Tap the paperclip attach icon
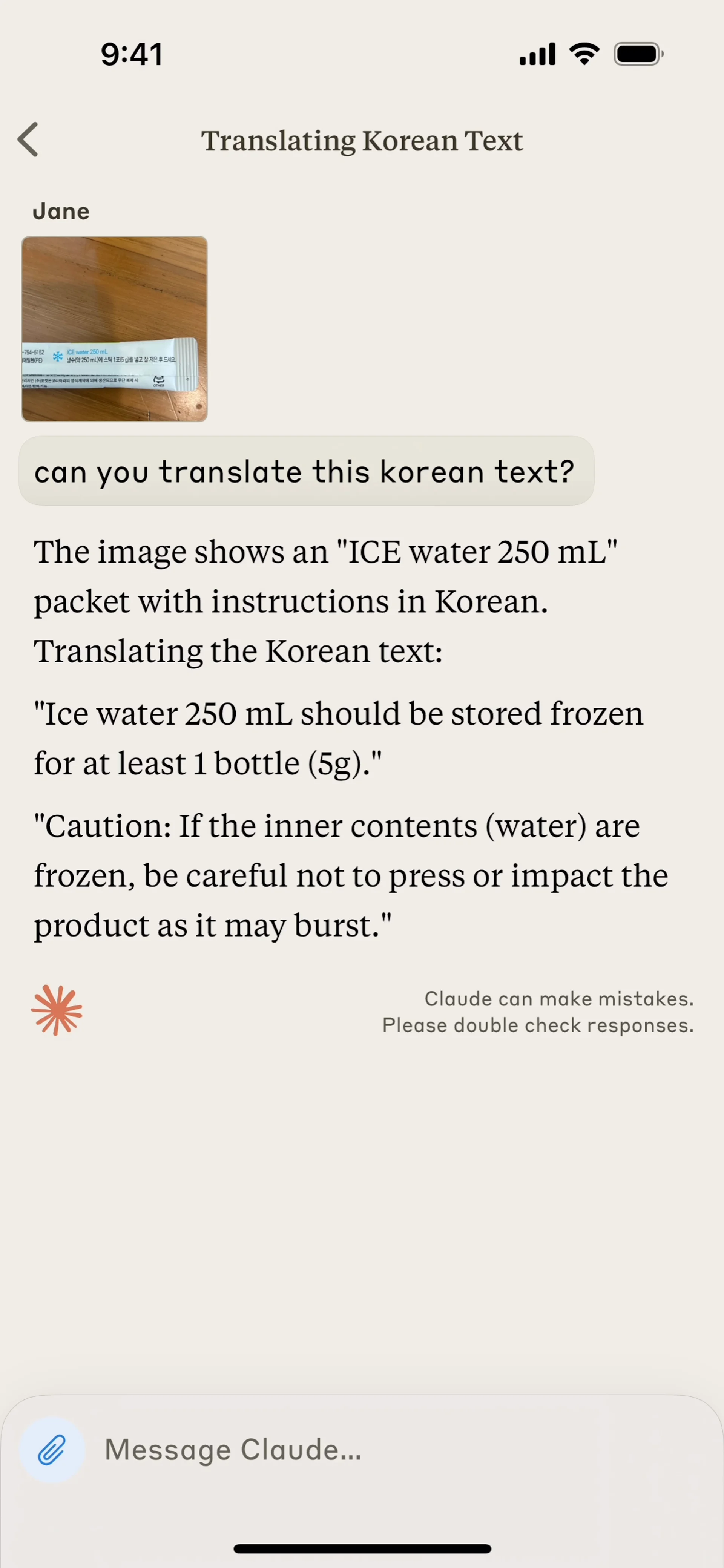Viewport: 724px width, 1568px height. click(52, 1450)
